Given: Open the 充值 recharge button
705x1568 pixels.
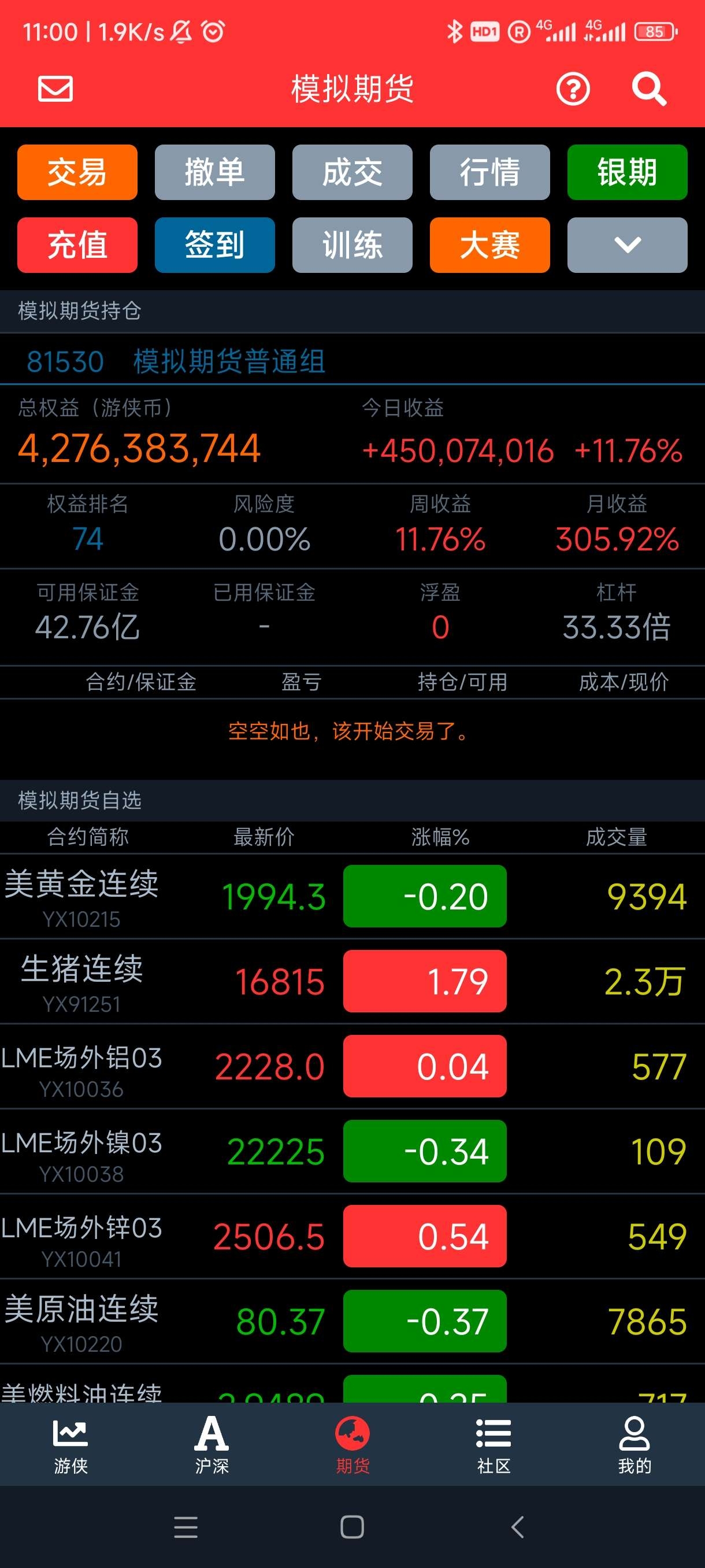Looking at the screenshot, I should [x=77, y=245].
